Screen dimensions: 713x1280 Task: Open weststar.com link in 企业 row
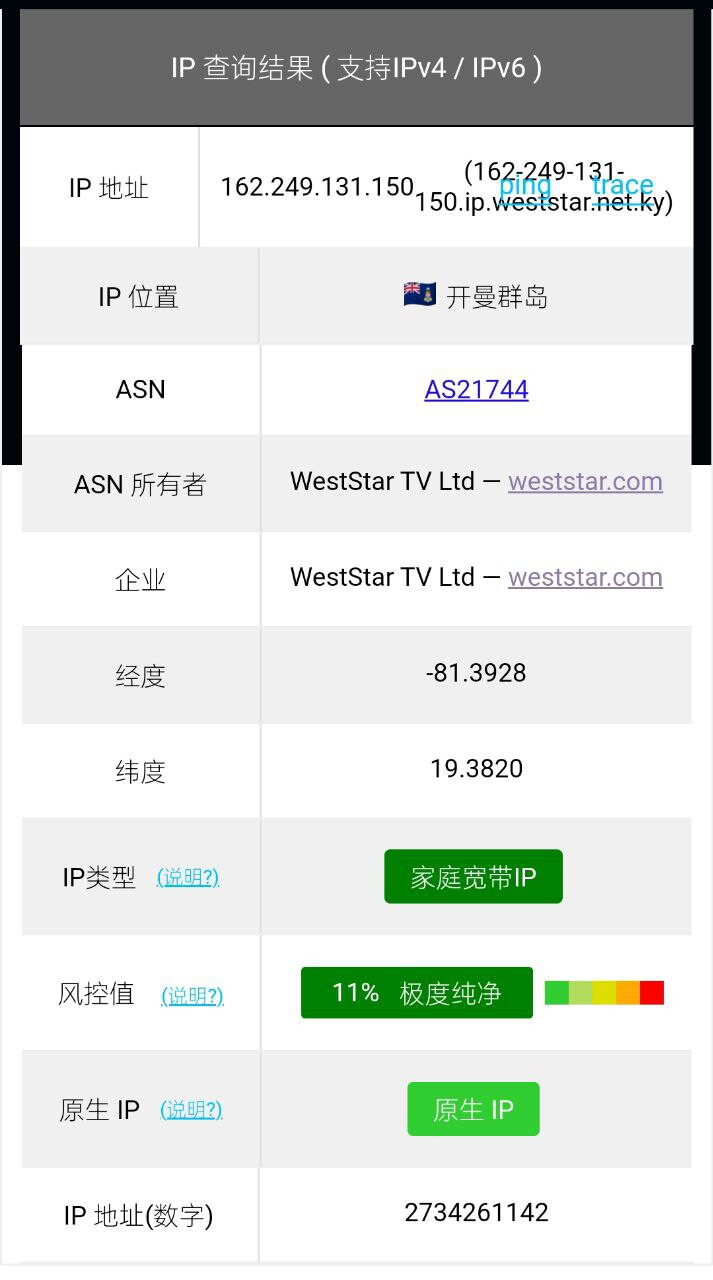point(585,577)
